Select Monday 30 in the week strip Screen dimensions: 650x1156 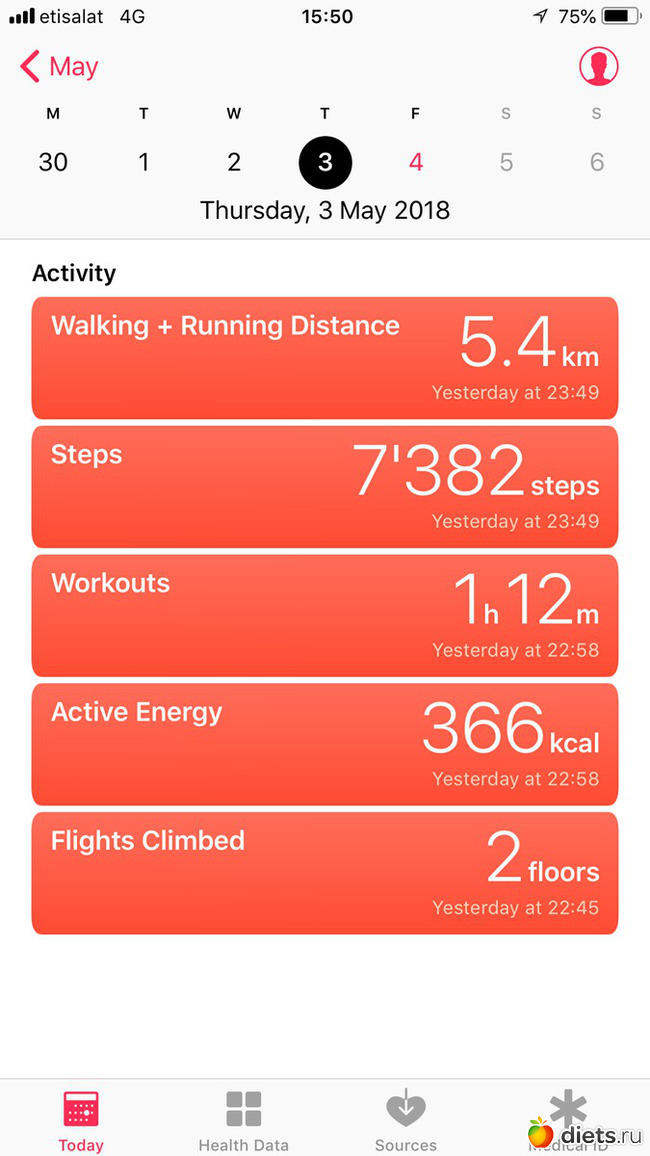(x=53, y=161)
